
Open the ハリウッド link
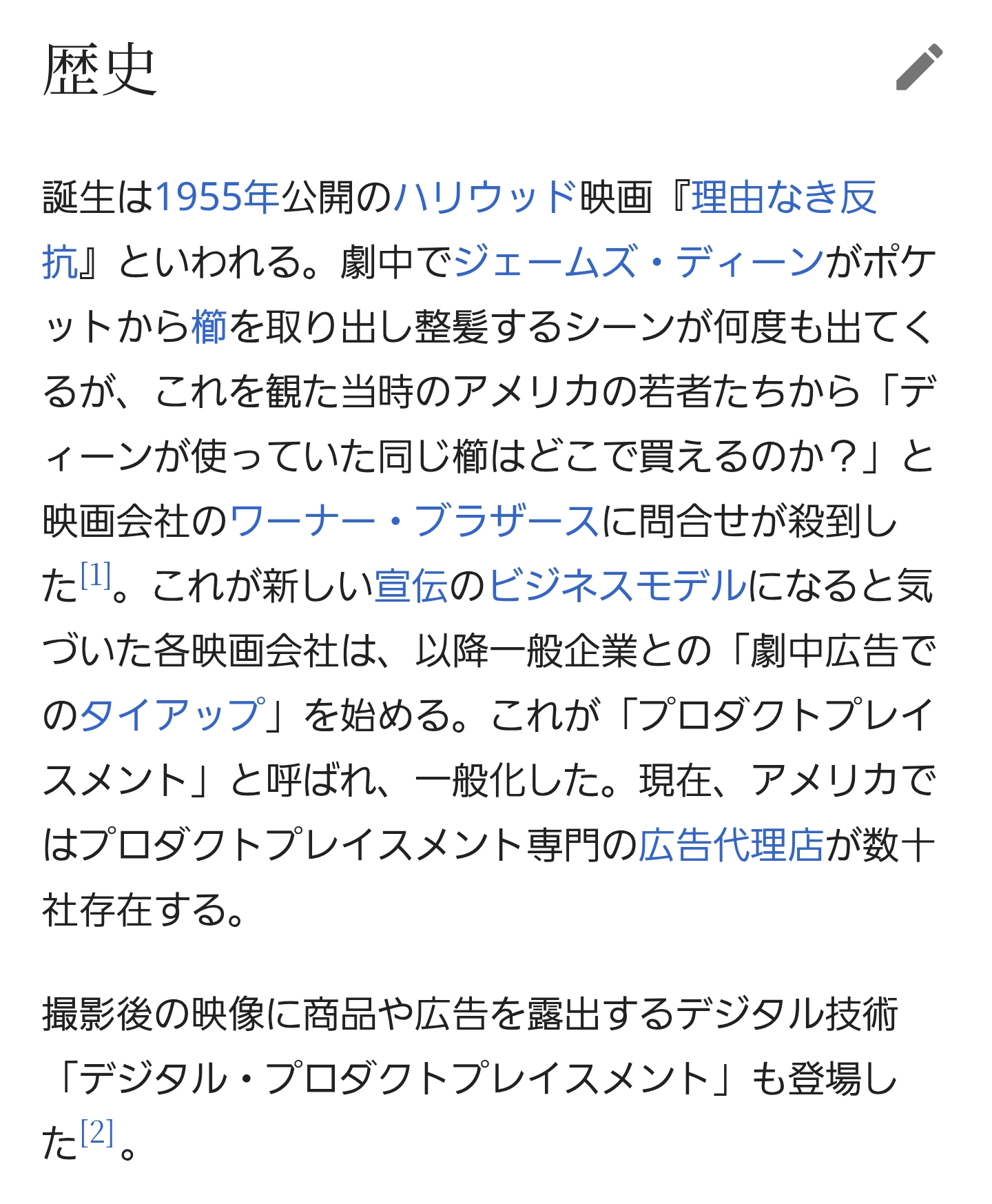485,197
